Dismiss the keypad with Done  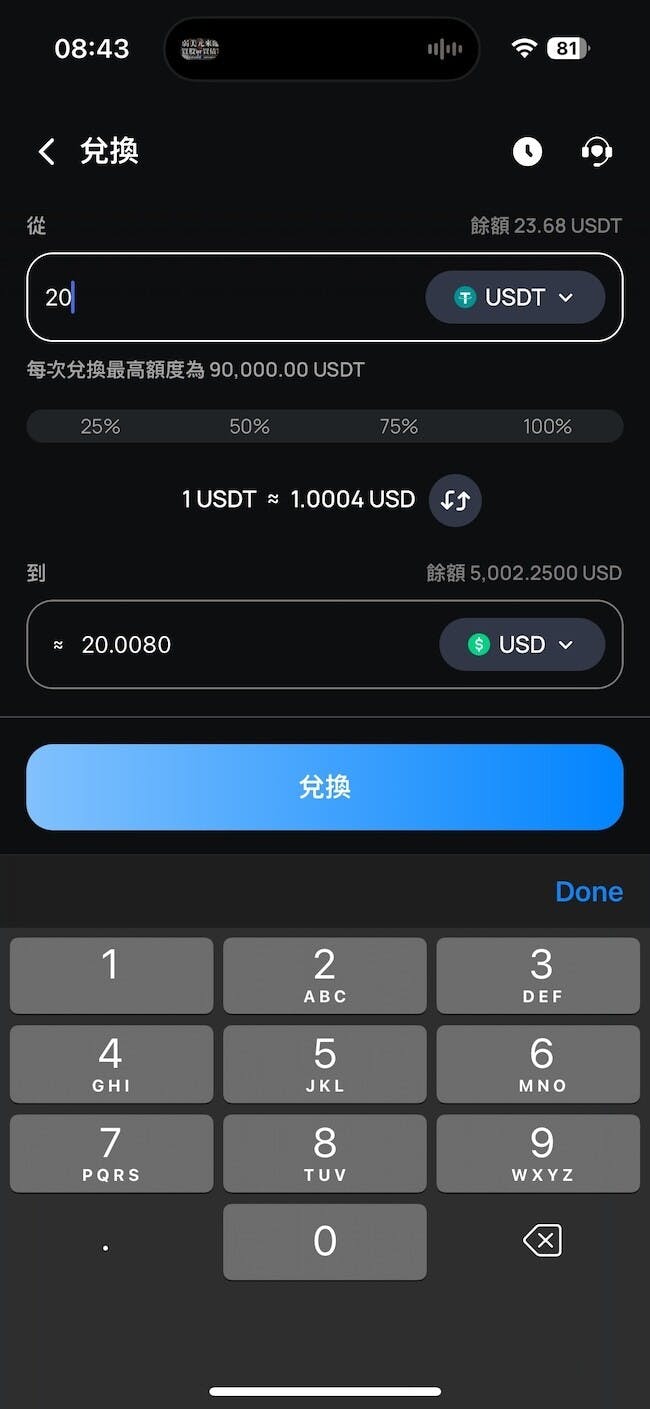pos(588,891)
